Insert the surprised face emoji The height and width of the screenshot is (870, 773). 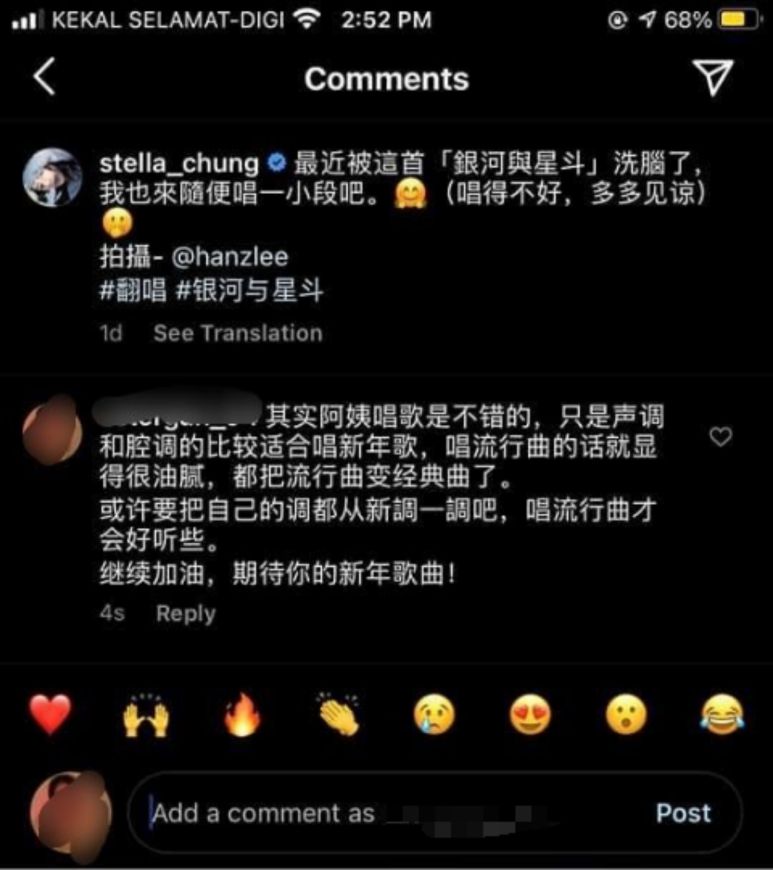pyautogui.click(x=627, y=715)
